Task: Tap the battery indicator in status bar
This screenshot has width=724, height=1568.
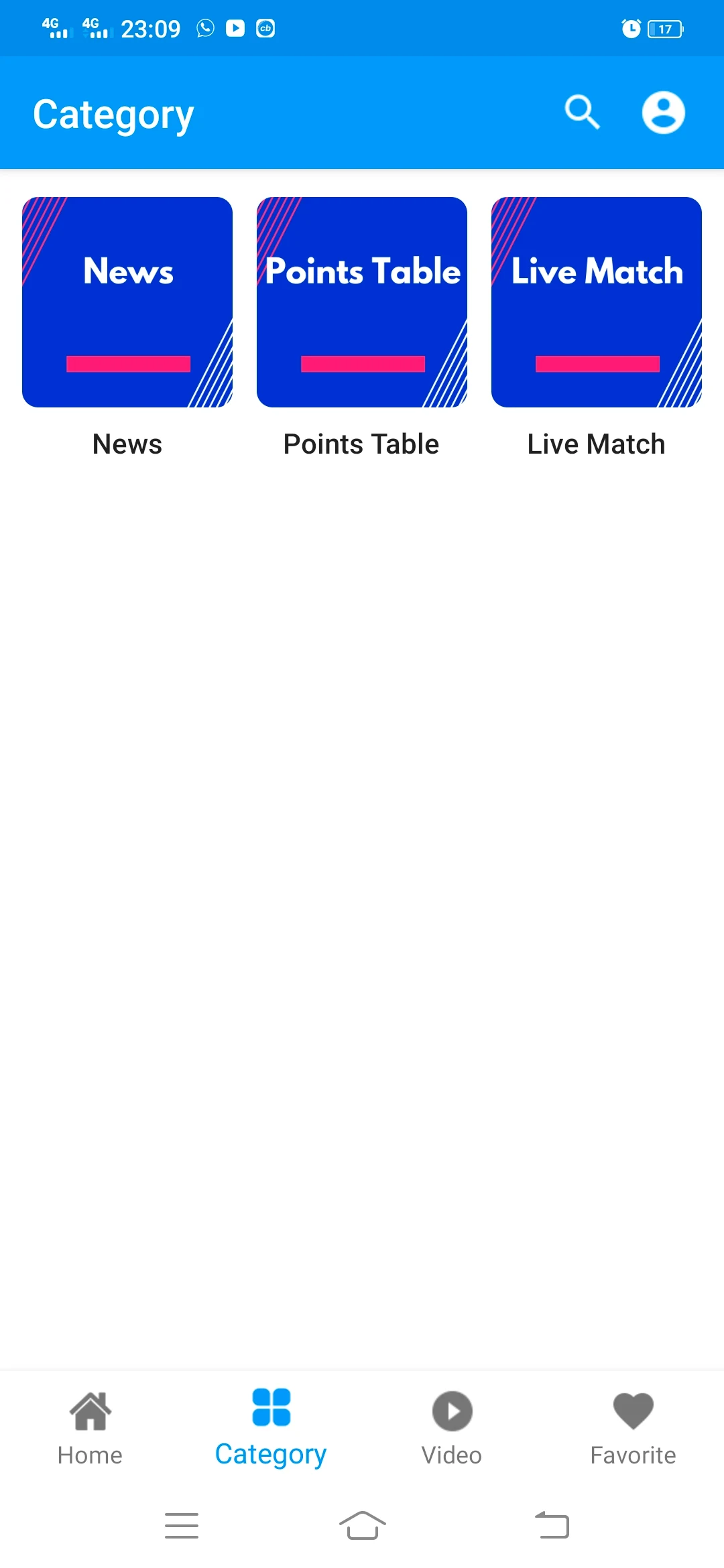Action: tap(664, 28)
